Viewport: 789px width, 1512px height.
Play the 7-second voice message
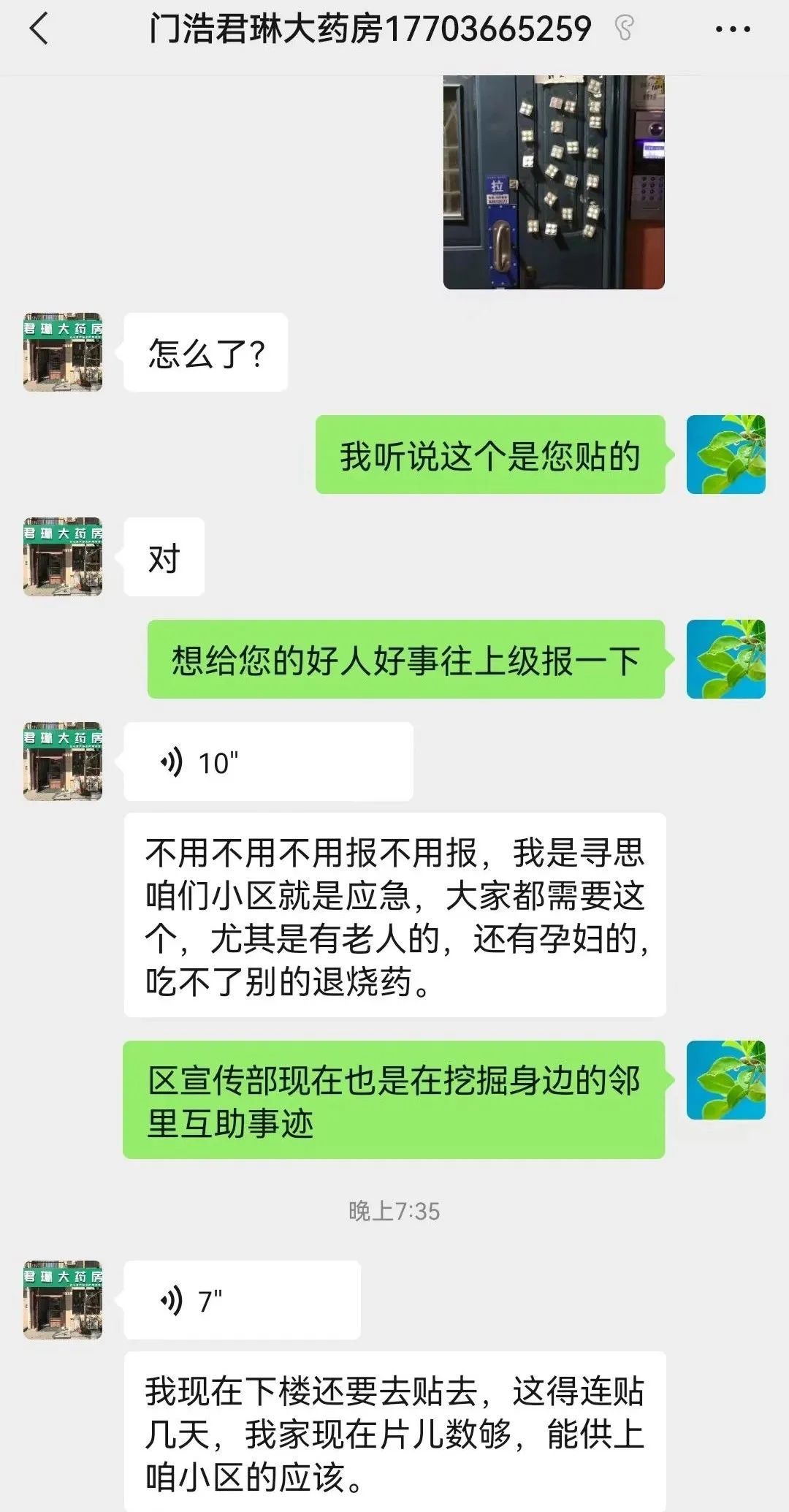pyautogui.click(x=241, y=1301)
